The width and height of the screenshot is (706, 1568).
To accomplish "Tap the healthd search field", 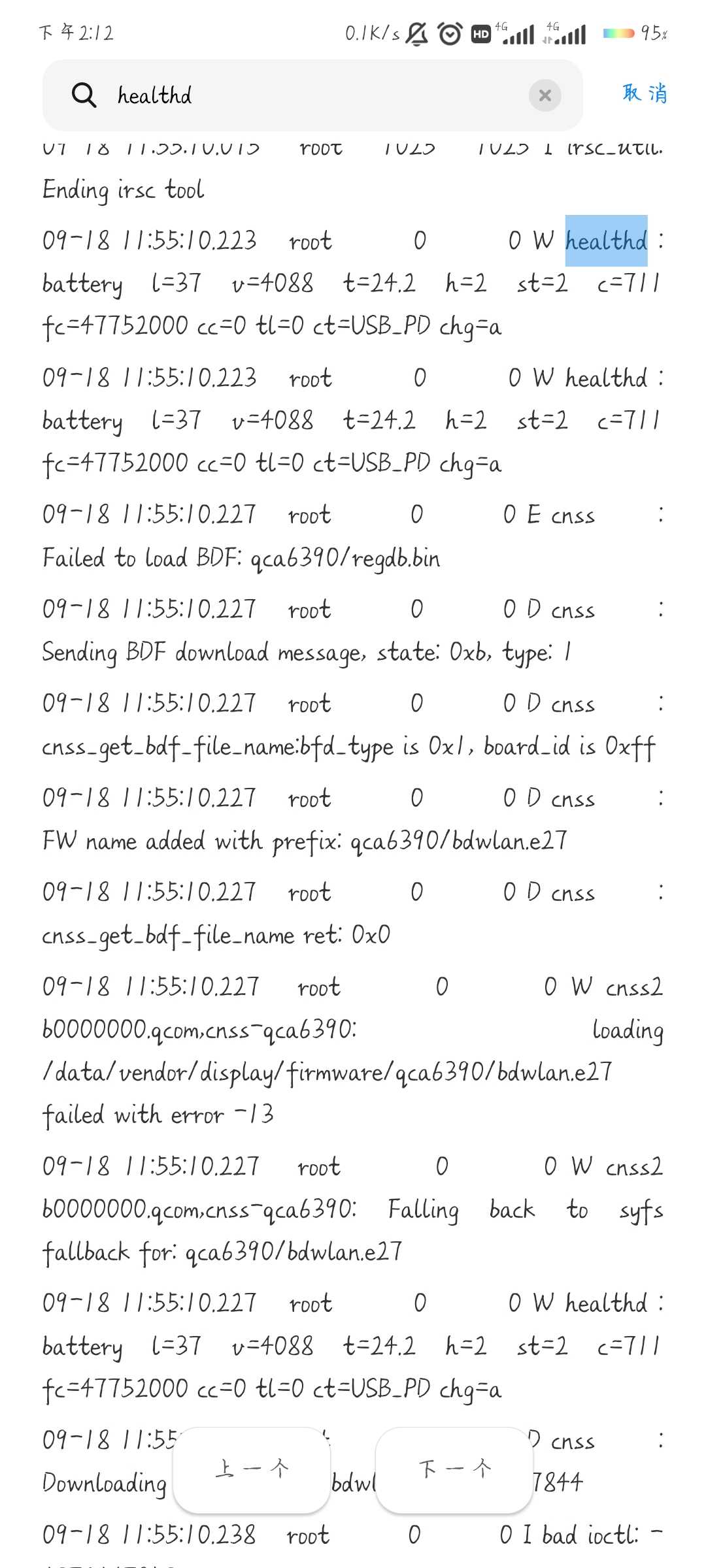I will [312, 95].
